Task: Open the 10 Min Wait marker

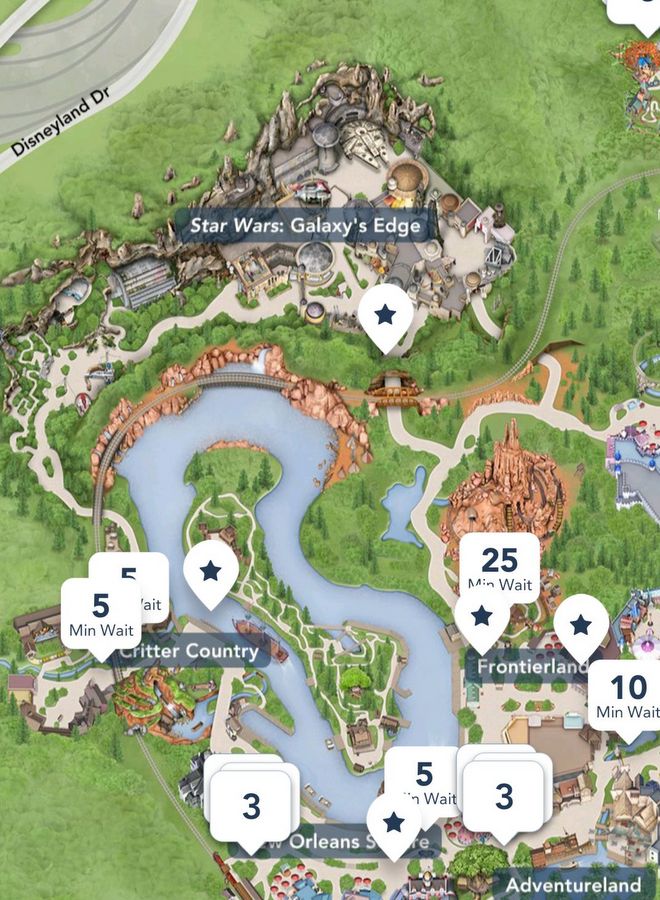Action: coord(628,695)
